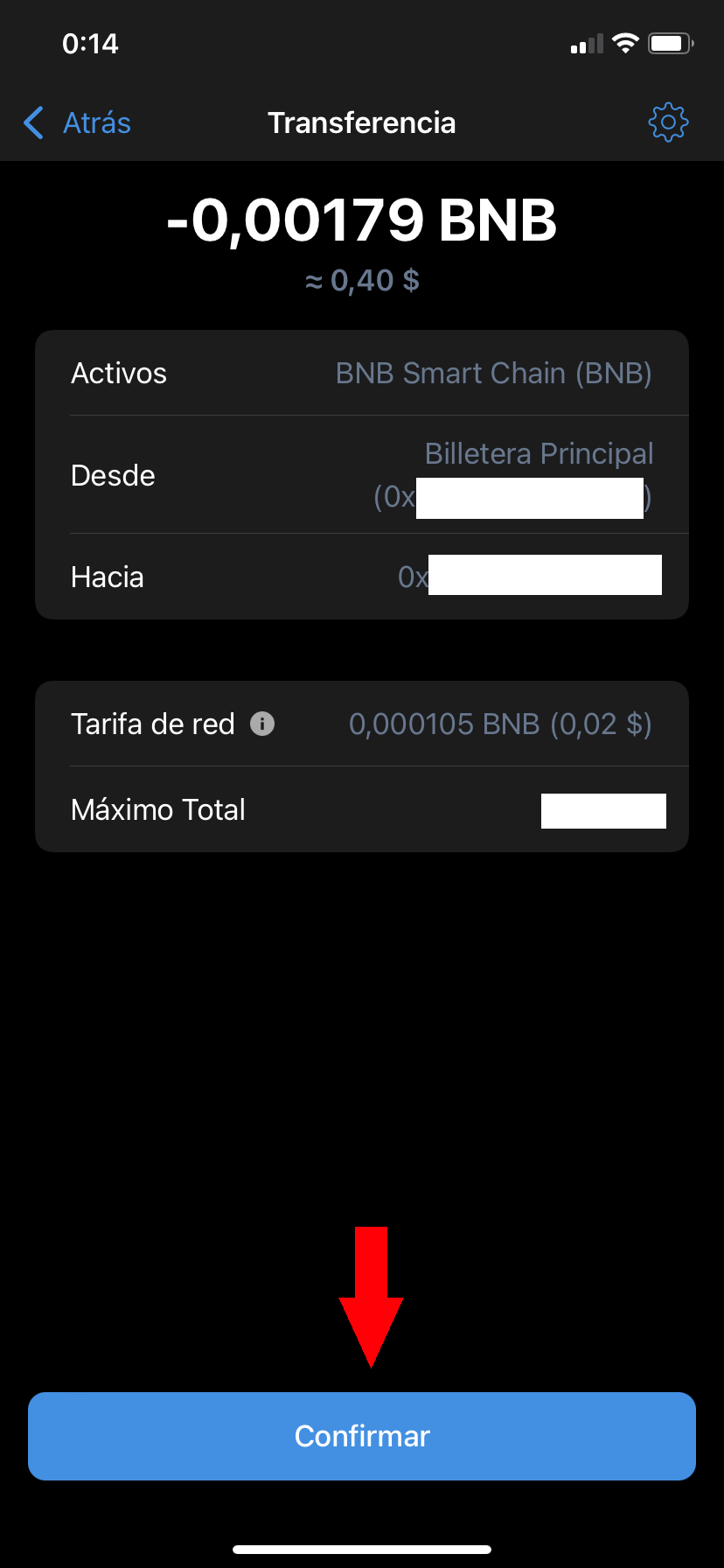The width and height of the screenshot is (724, 1568).
Task: Go back with the Atrás button
Action: pos(78,123)
